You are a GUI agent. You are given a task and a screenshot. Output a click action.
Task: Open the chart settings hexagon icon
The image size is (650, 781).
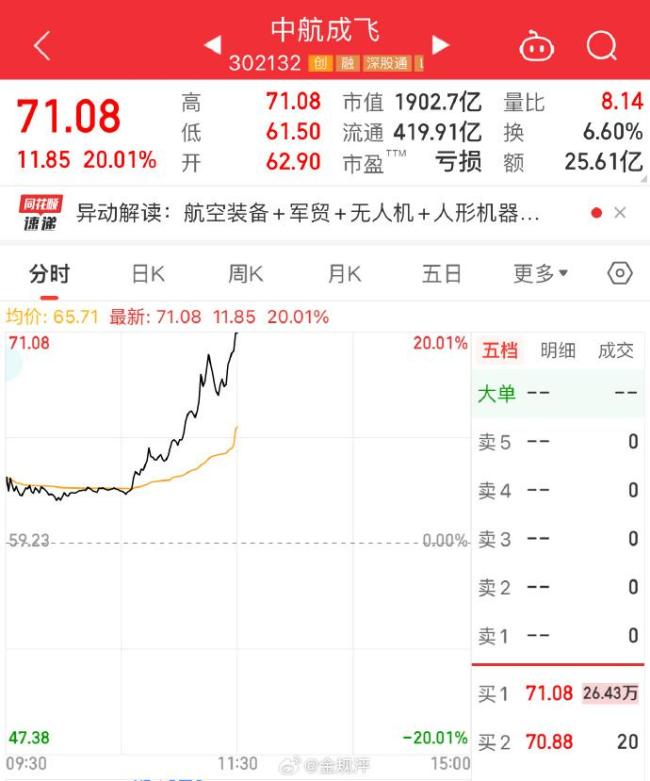pos(620,274)
